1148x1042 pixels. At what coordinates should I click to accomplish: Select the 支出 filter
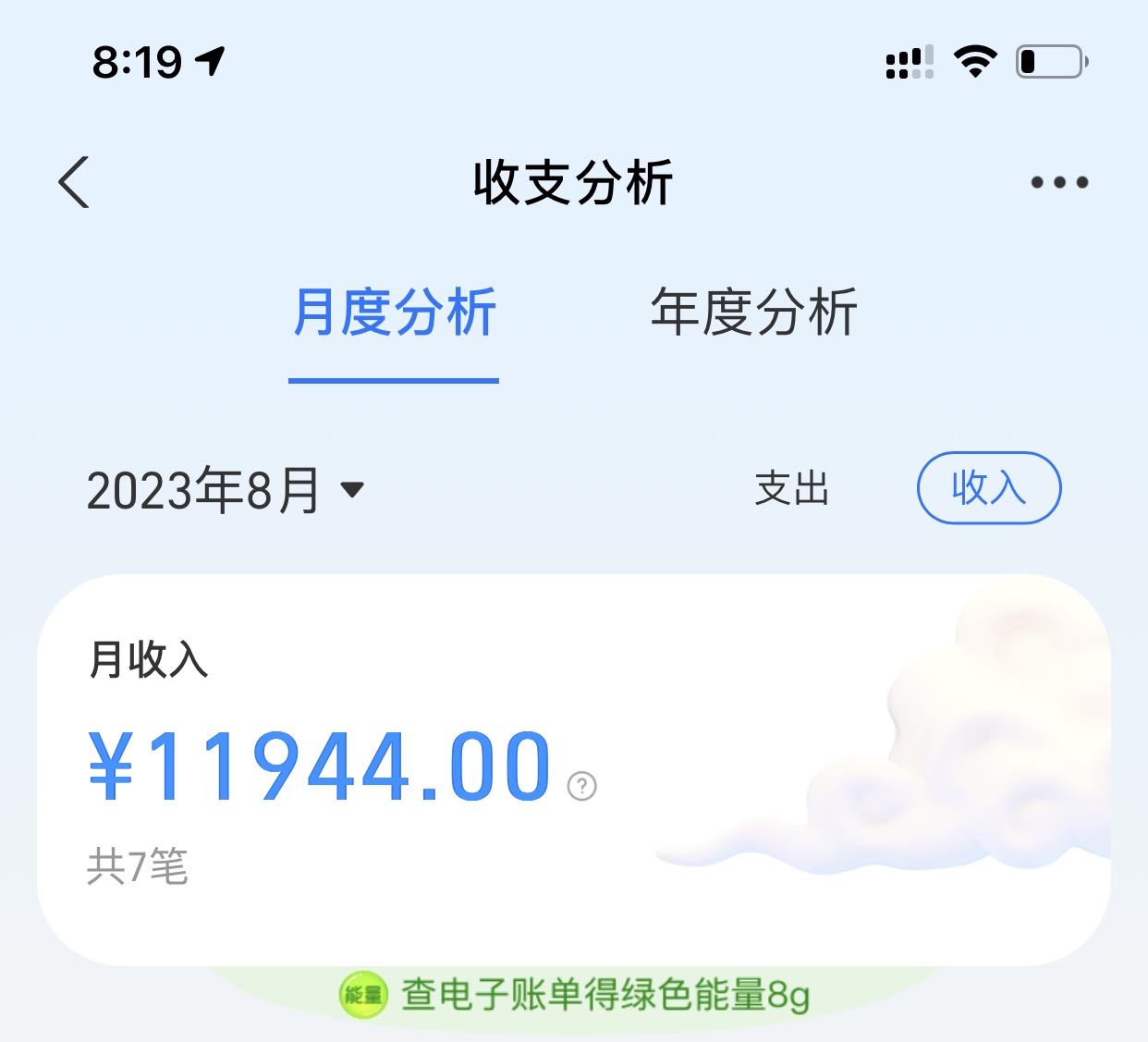point(792,488)
